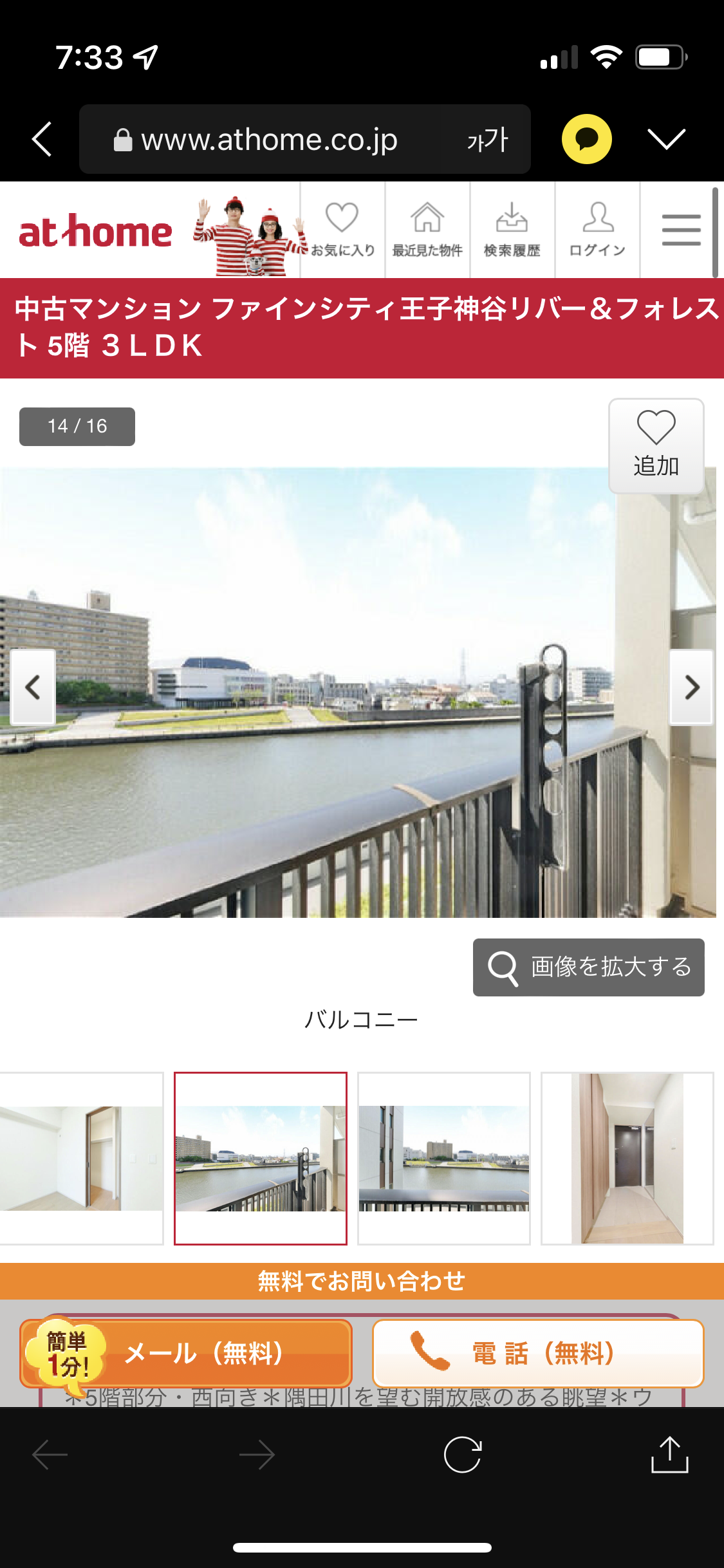Reload the page
The width and height of the screenshot is (724, 1568).
[x=463, y=1455]
